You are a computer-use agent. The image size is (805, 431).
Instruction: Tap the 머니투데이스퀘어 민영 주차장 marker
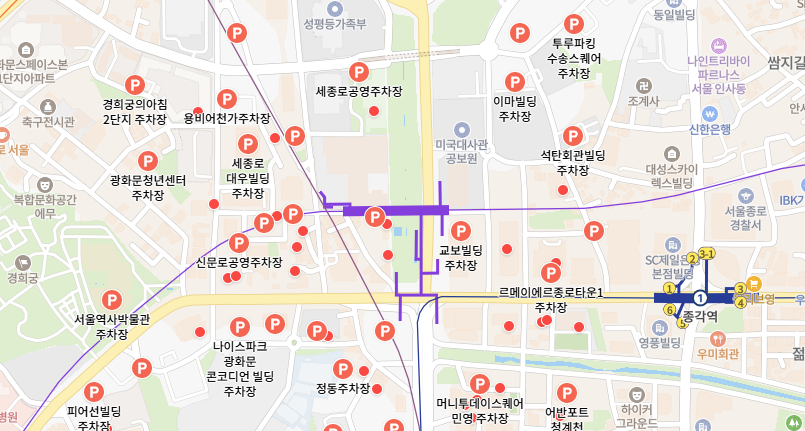point(480,384)
